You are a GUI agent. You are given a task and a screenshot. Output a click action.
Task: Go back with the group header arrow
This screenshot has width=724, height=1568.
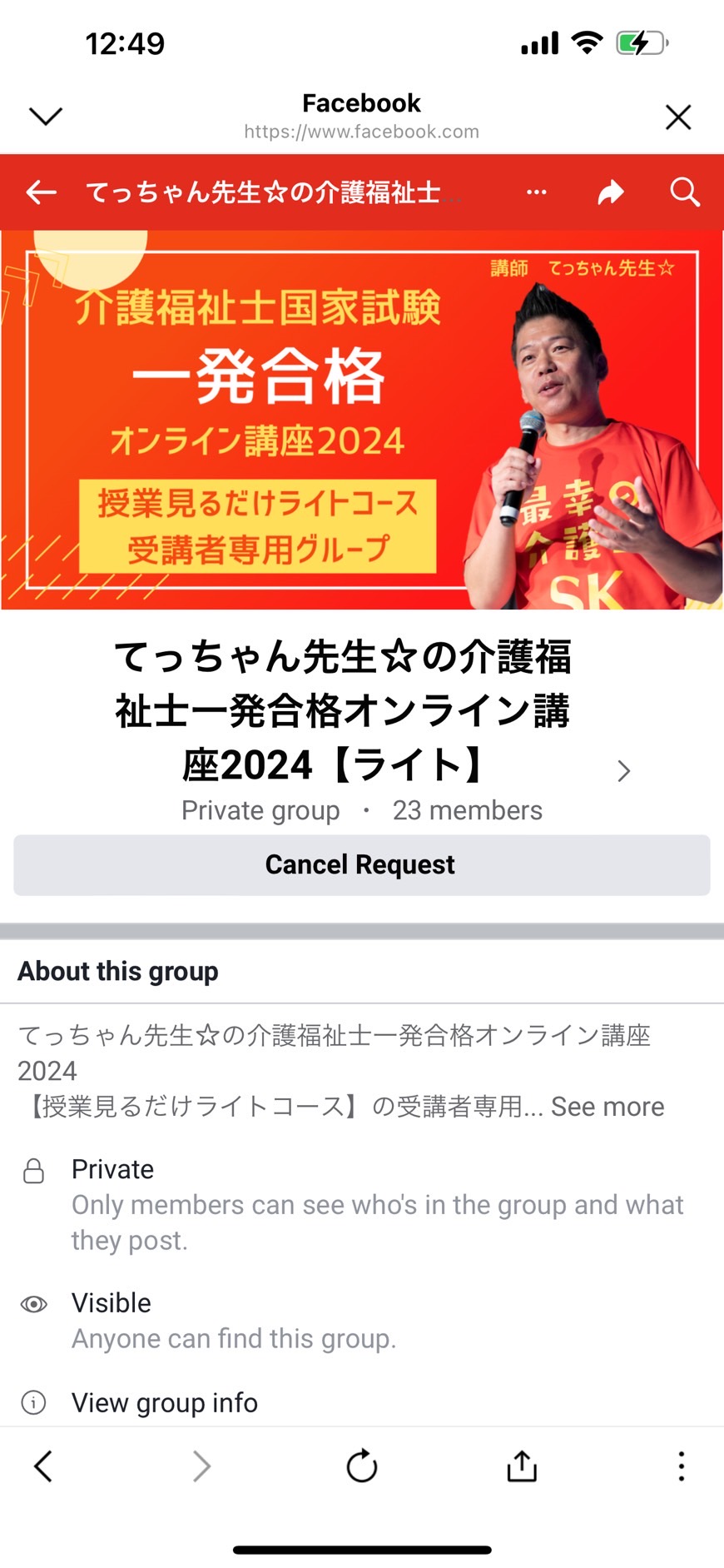[x=41, y=192]
